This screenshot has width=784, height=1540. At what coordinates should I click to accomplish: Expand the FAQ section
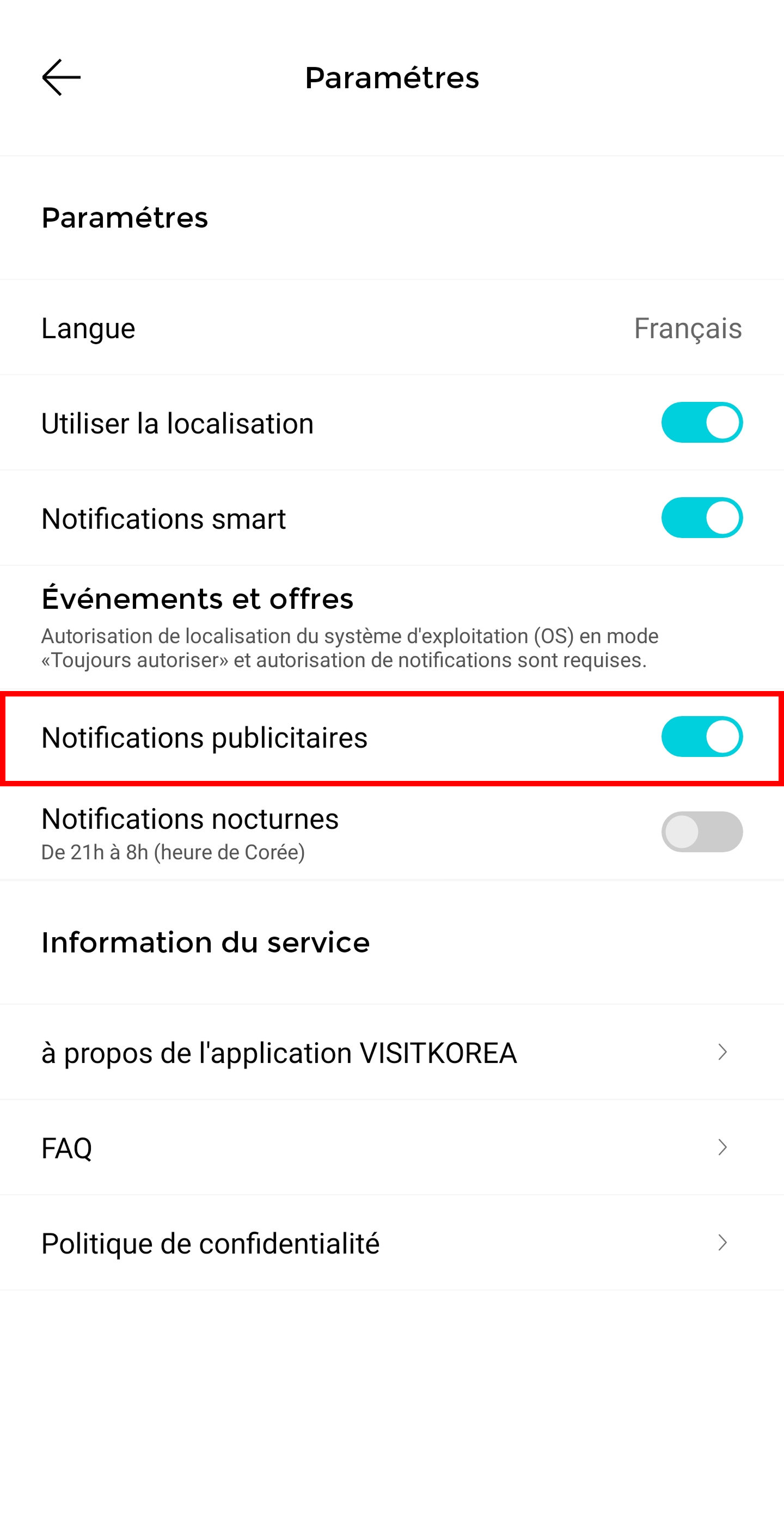(x=66, y=1147)
